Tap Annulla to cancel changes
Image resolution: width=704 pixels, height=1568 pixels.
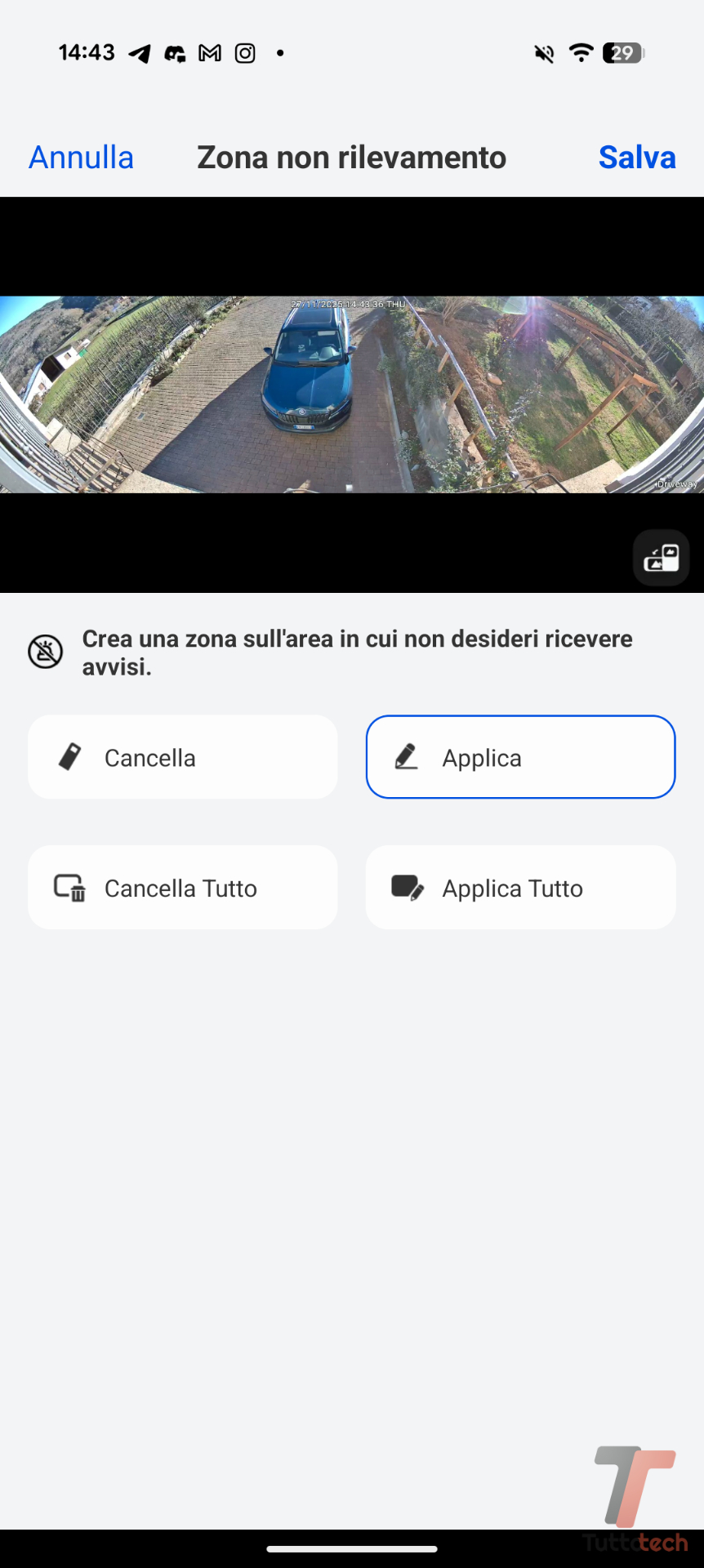[x=81, y=158]
